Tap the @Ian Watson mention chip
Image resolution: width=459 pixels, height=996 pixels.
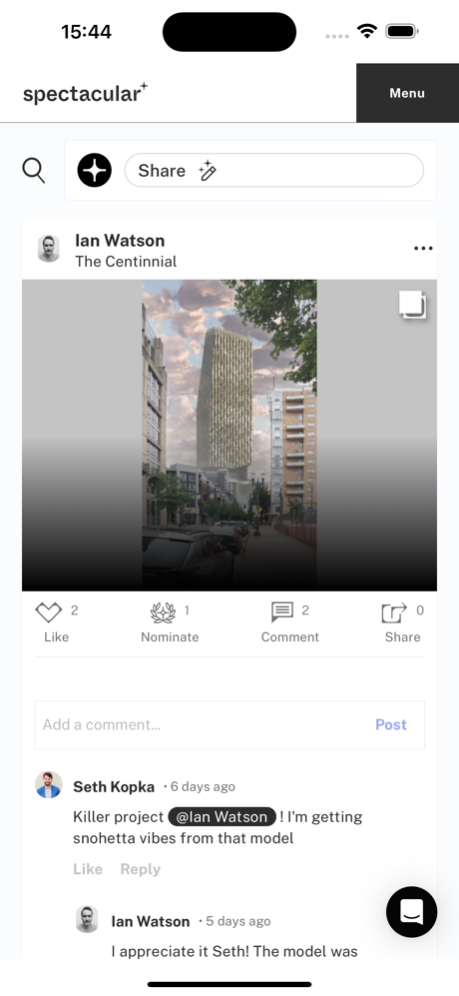pyautogui.click(x=222, y=817)
